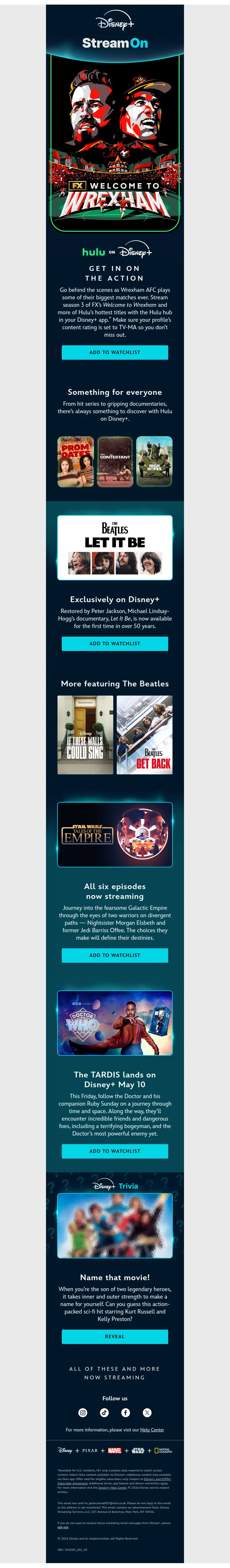
Task: Follow the opt-out link in footer
Action: tap(63, 1527)
